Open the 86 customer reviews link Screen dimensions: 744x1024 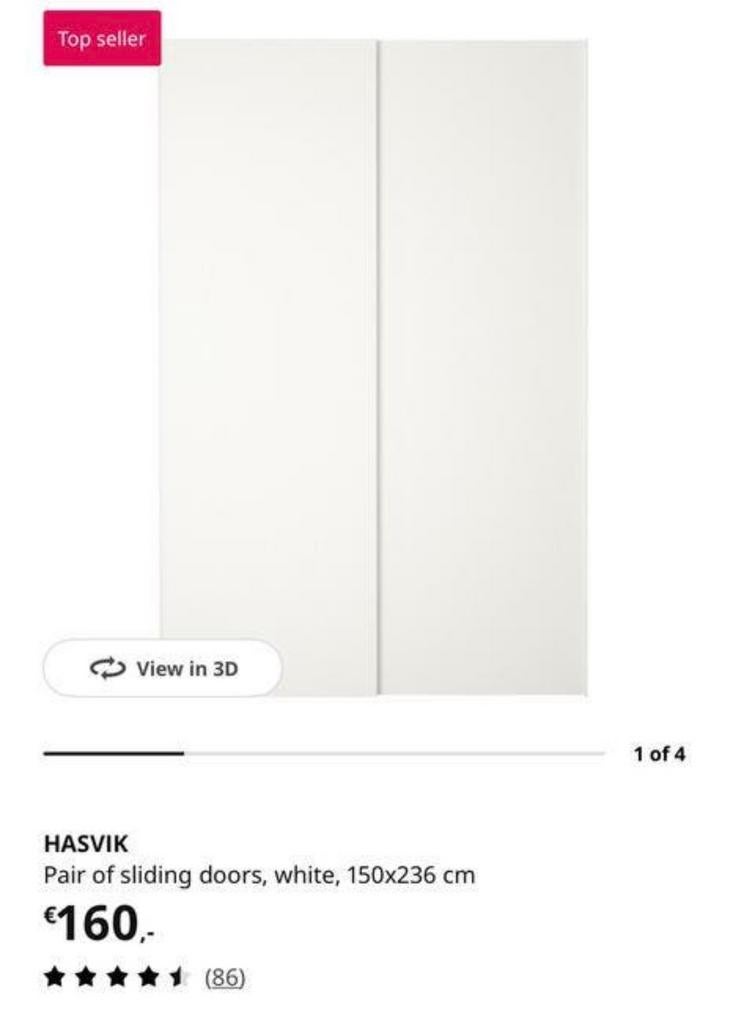[x=225, y=977]
